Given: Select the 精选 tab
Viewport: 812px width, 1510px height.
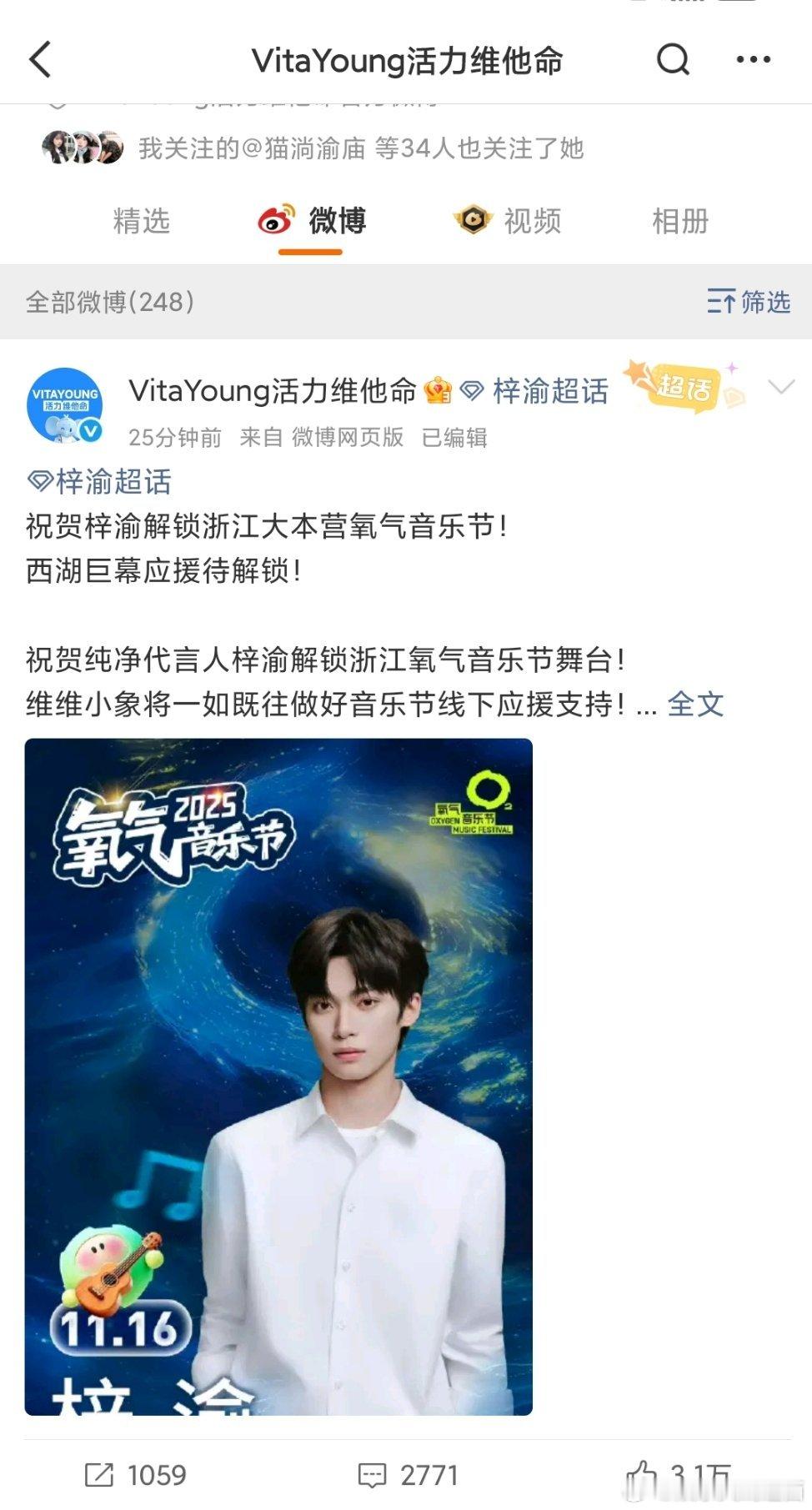Looking at the screenshot, I should point(141,221).
